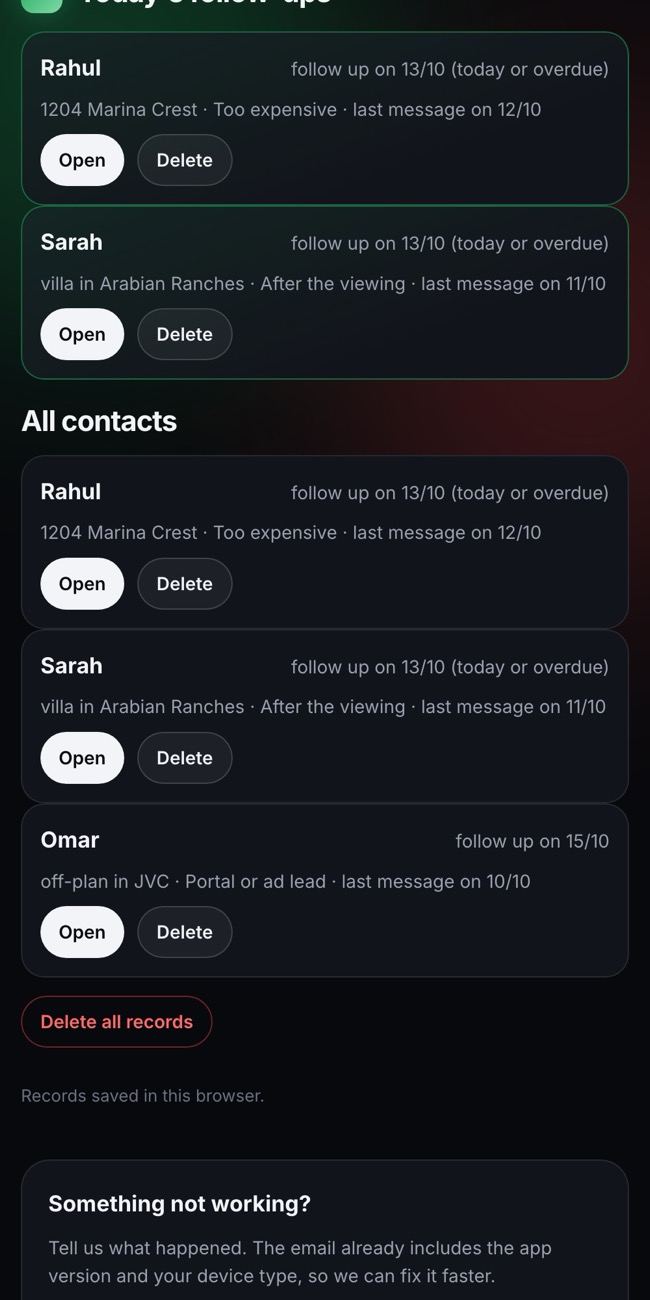Delete Sarah from the All contacts list

click(x=184, y=758)
